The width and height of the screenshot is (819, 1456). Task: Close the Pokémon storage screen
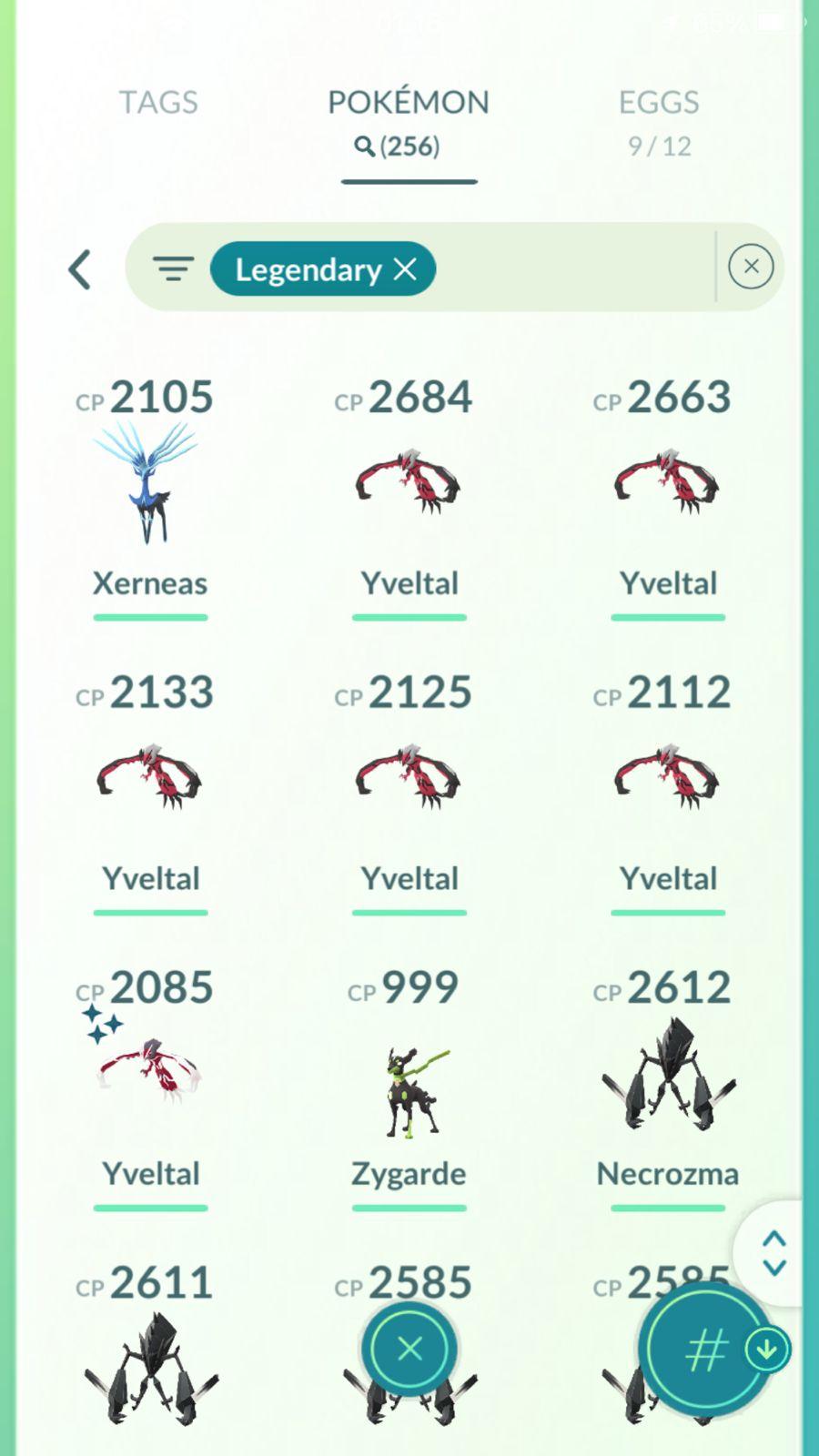pos(409,1349)
